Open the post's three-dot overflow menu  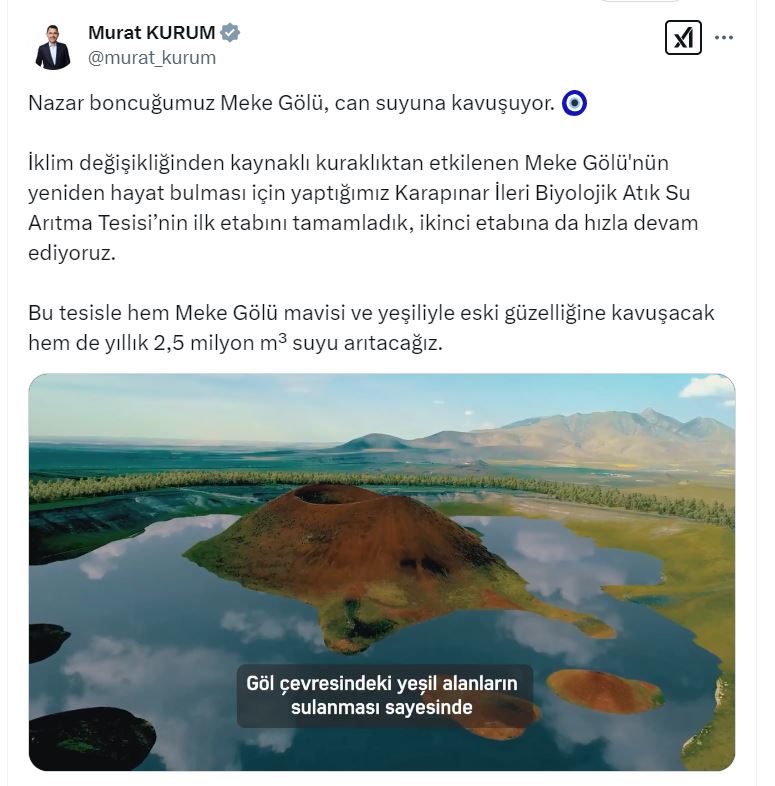click(x=724, y=38)
